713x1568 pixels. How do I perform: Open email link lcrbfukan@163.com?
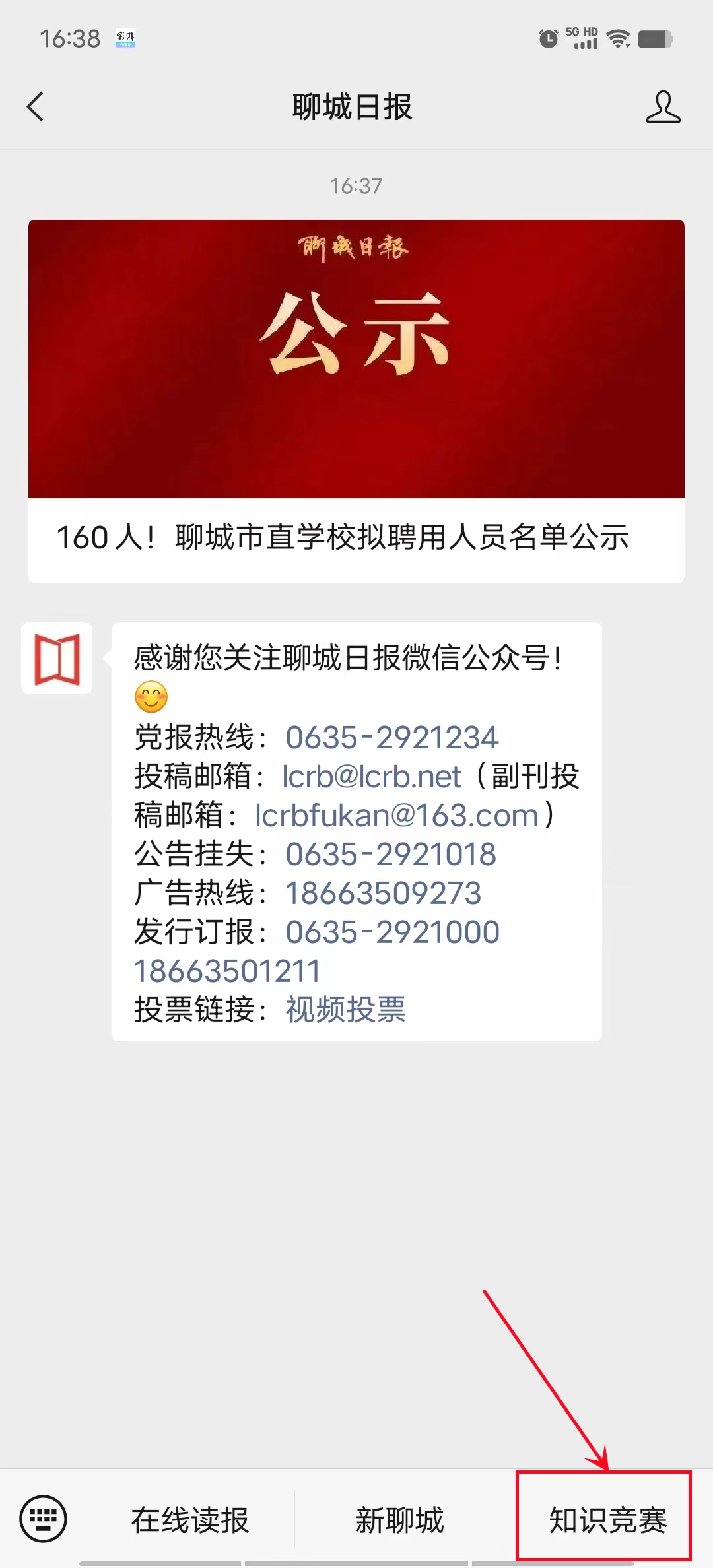coord(396,815)
